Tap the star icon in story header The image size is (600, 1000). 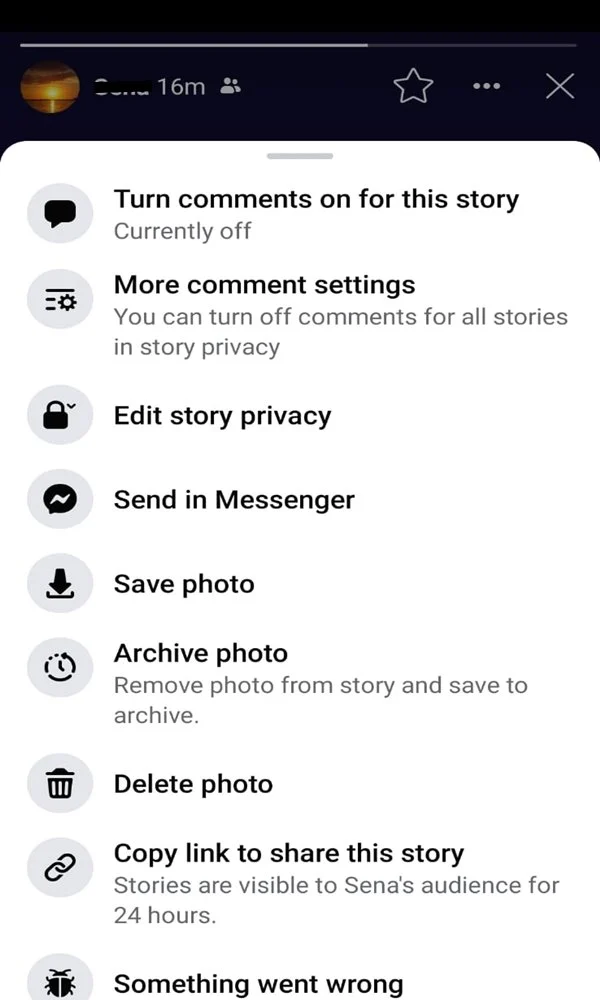click(x=413, y=86)
